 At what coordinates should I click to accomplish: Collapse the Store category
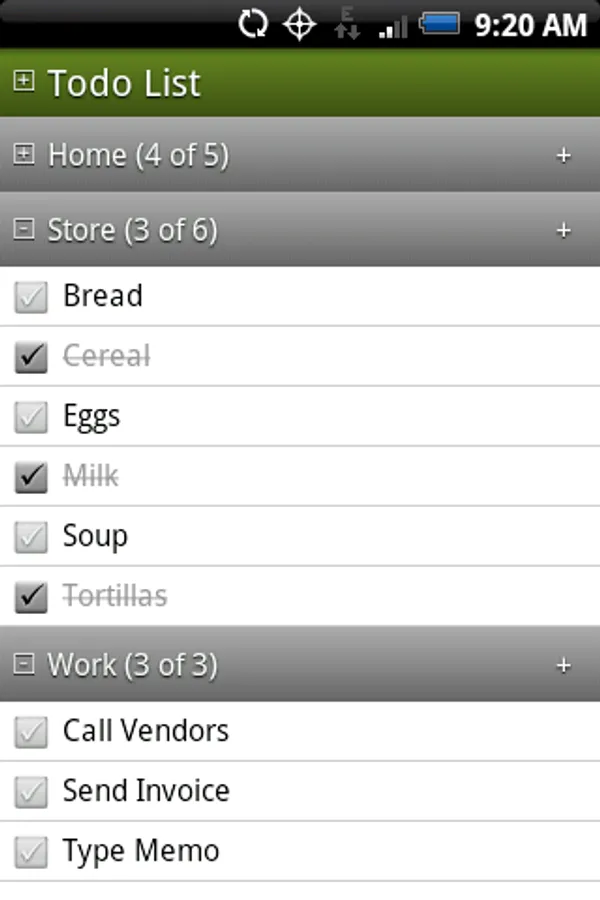tap(25, 230)
